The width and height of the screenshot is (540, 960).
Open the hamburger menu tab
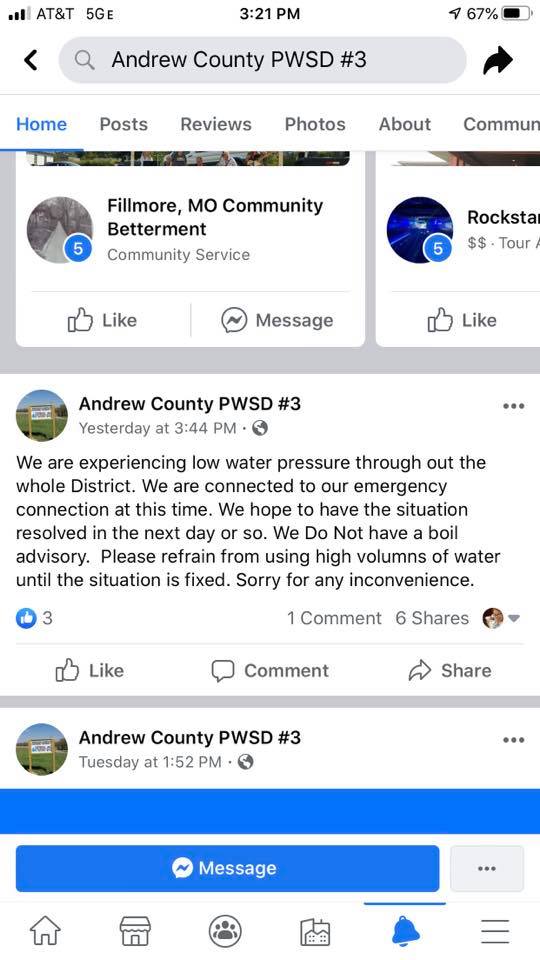coord(495,932)
